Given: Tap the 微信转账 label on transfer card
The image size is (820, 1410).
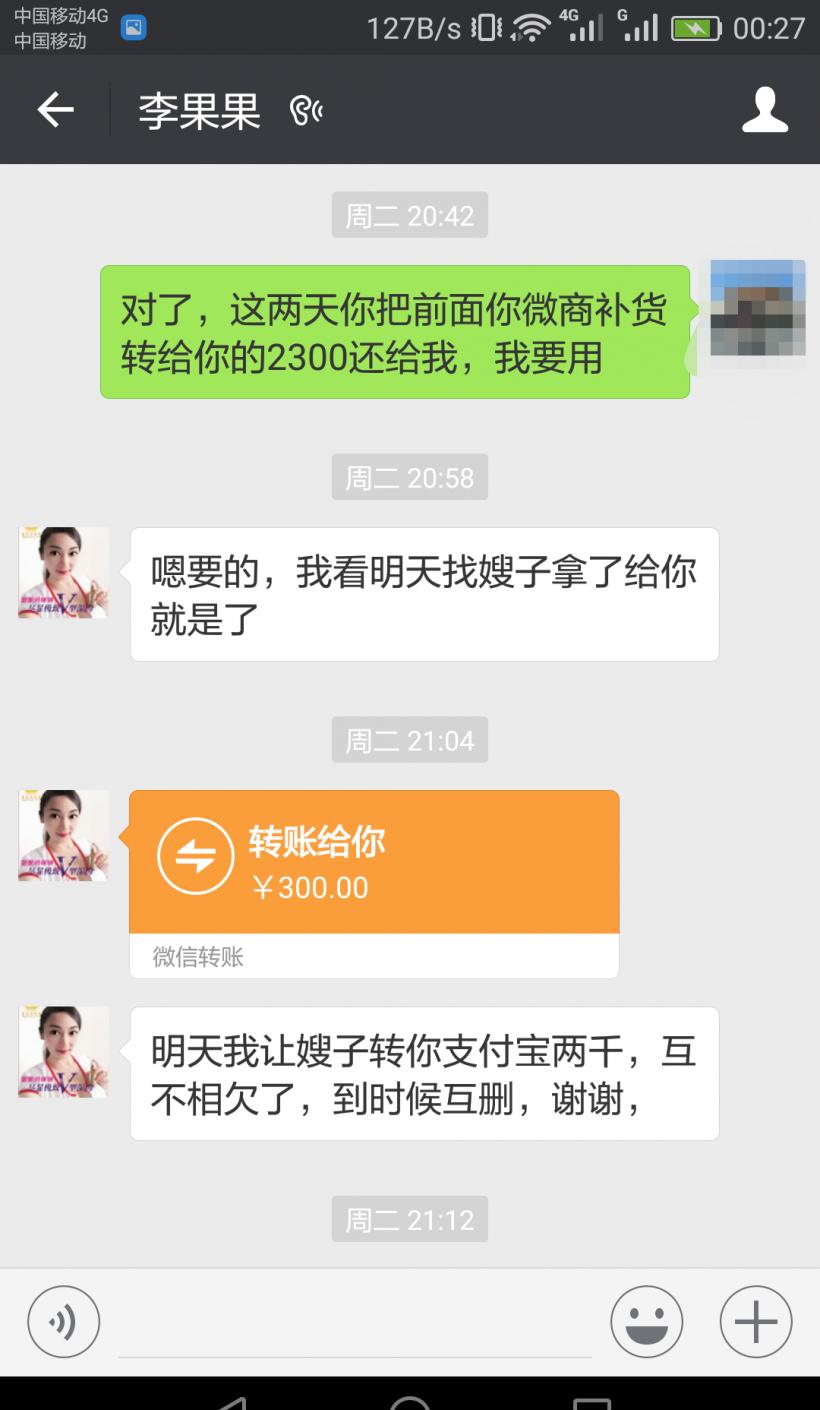Looking at the screenshot, I should 195,956.
